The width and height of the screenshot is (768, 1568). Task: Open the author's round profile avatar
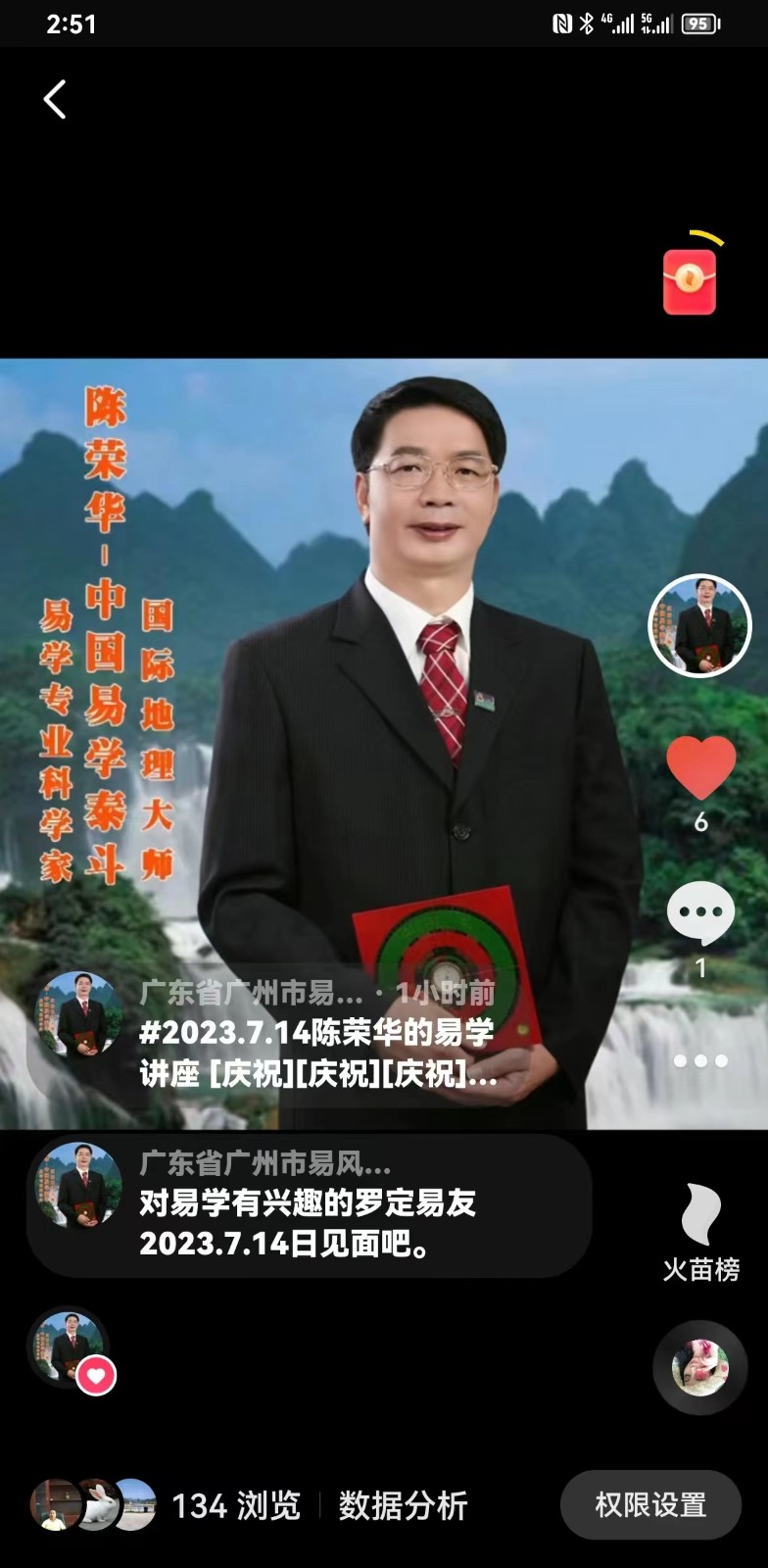(699, 625)
